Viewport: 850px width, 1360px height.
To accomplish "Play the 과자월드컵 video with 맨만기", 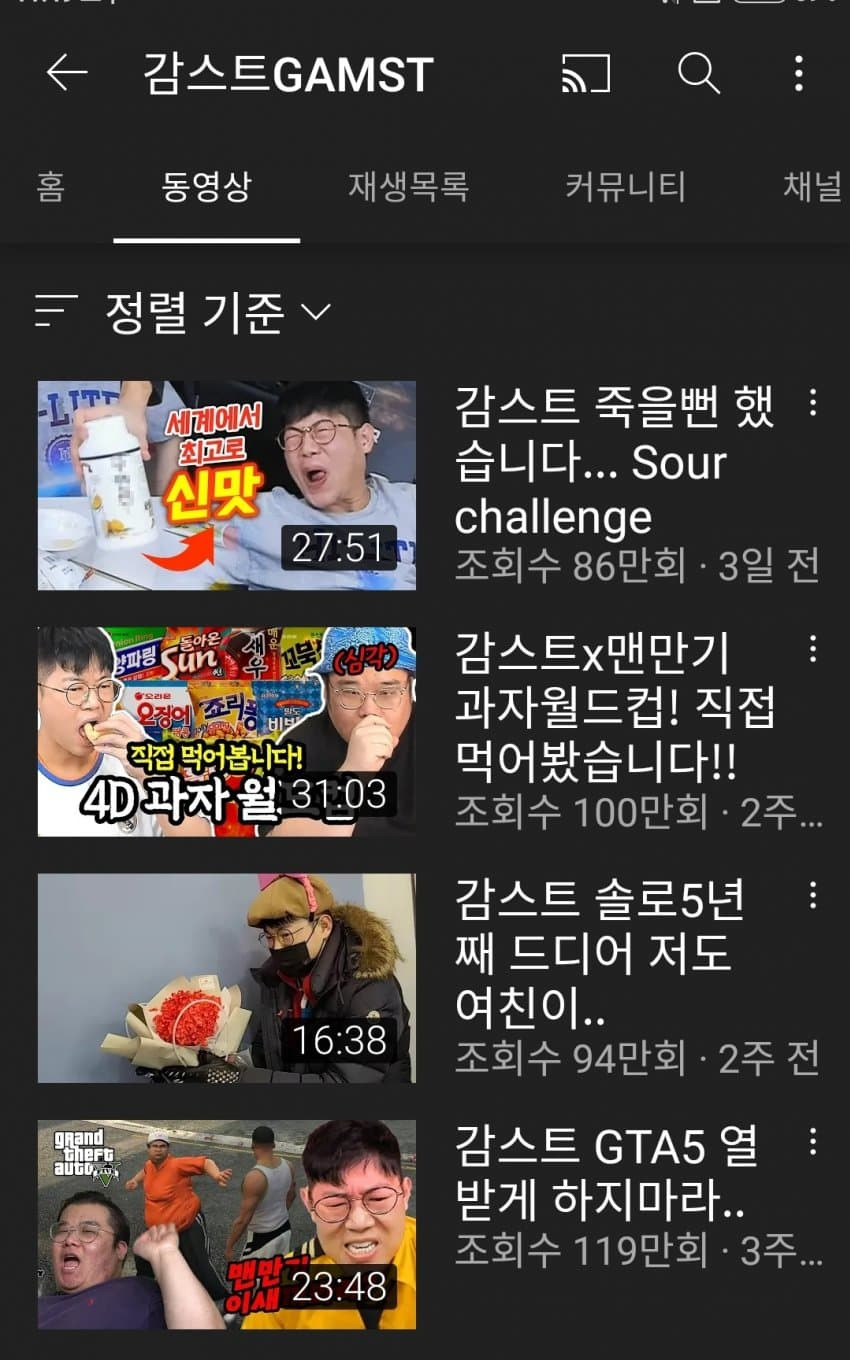I will 227,732.
